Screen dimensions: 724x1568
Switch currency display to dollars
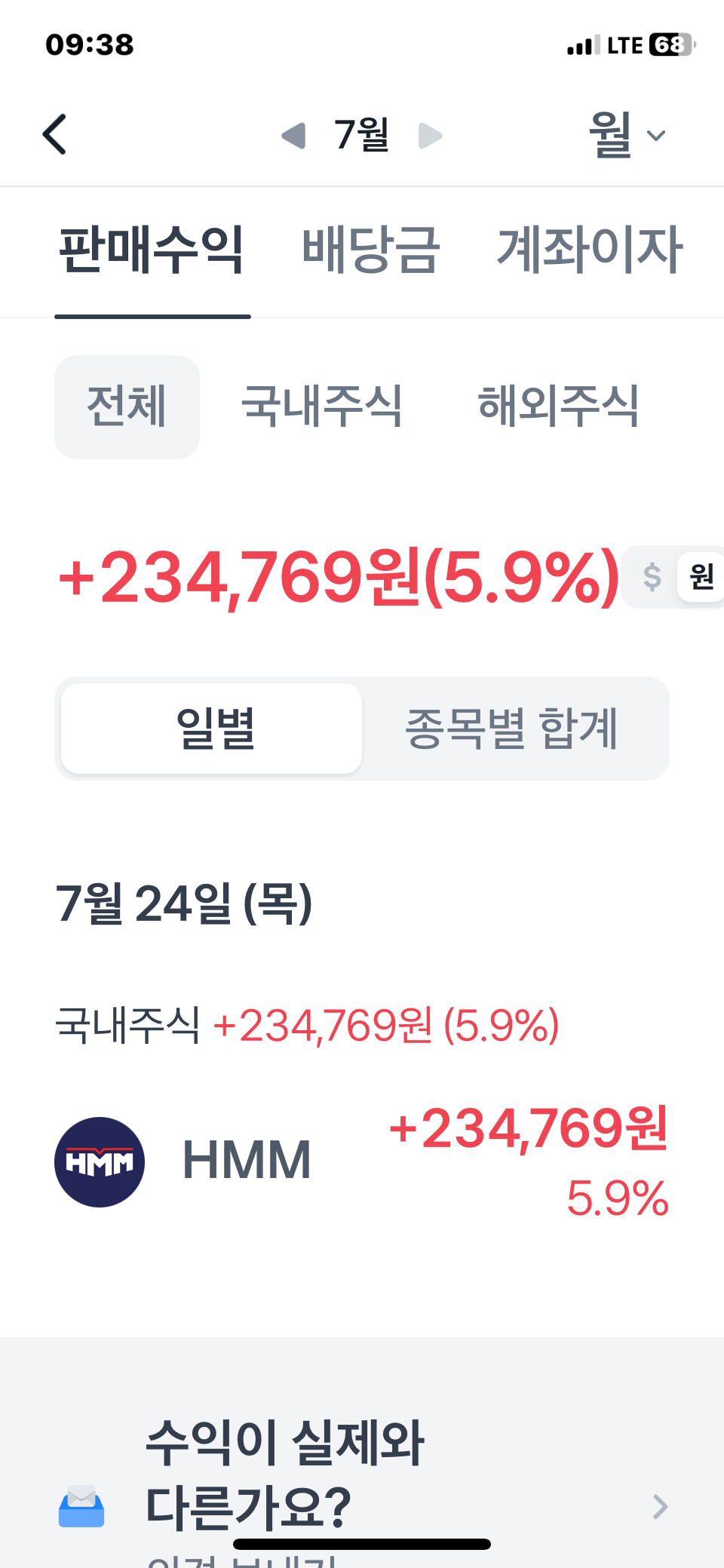tap(652, 577)
